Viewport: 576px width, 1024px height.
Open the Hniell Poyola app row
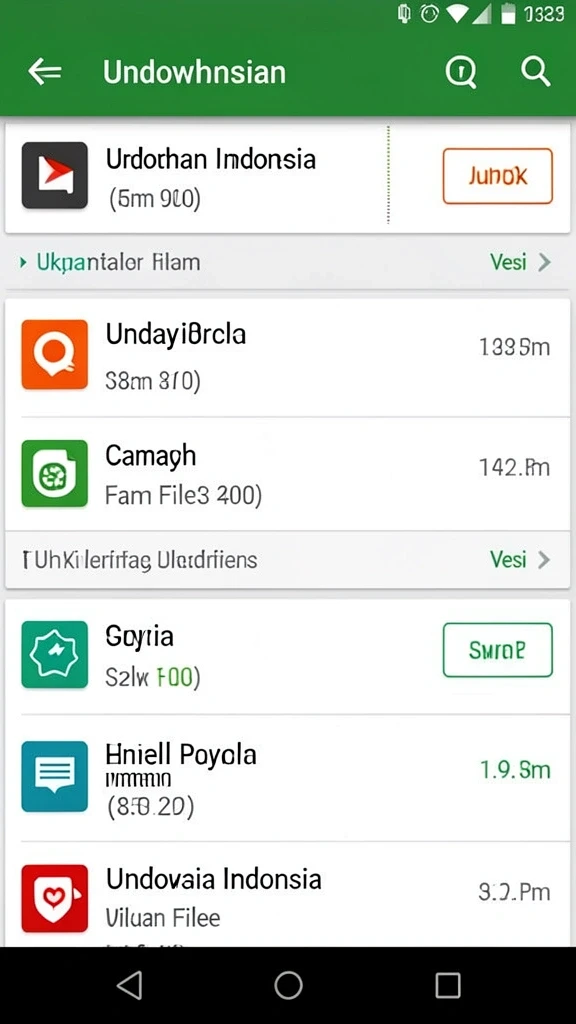(x=287, y=778)
